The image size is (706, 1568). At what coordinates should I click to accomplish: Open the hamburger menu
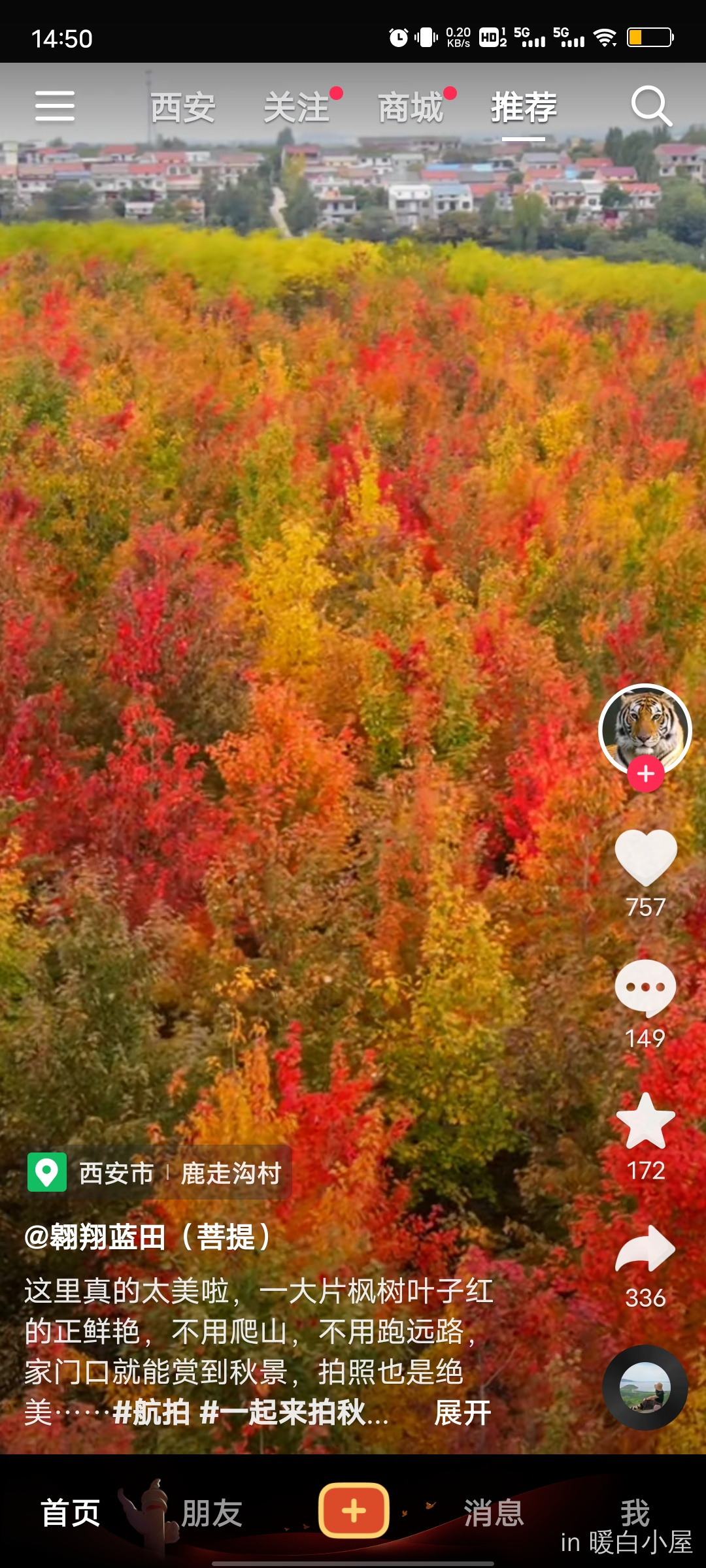click(x=55, y=106)
